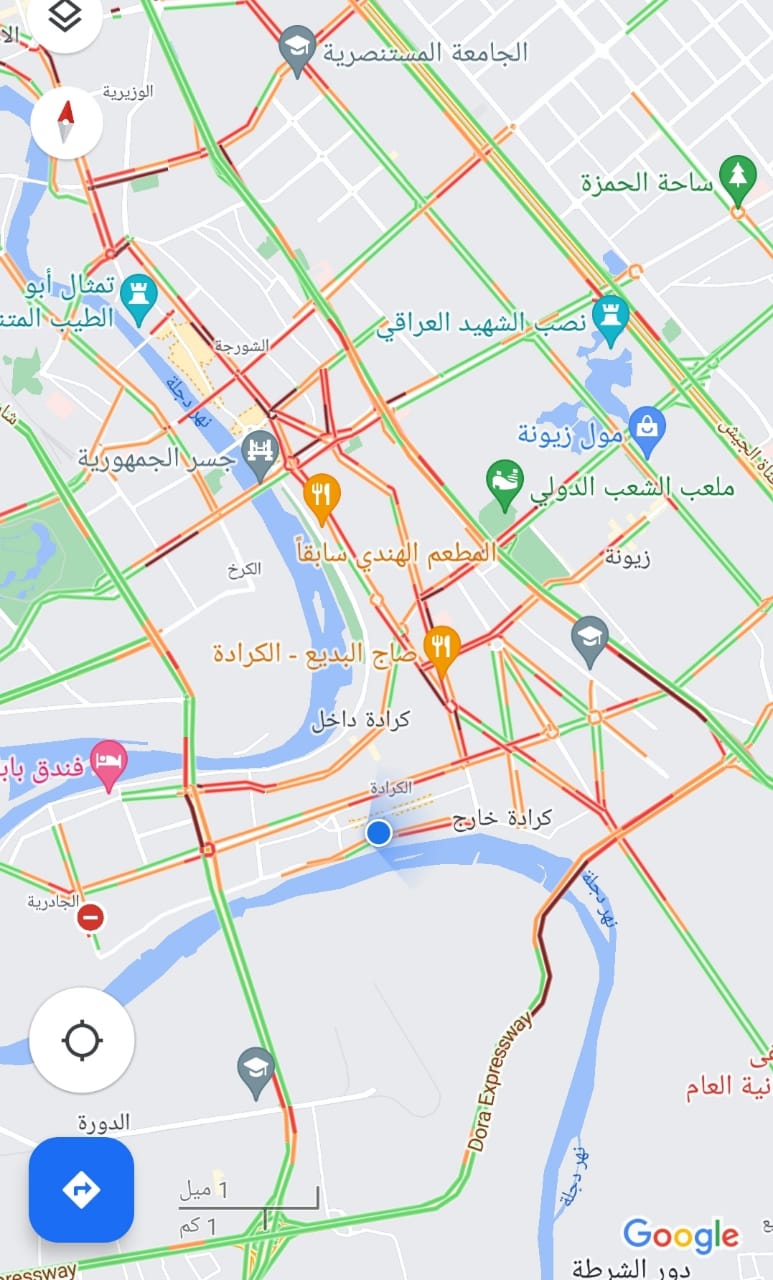The height and width of the screenshot is (1280, 773).
Task: Center map on my current location
Action: [82, 1040]
